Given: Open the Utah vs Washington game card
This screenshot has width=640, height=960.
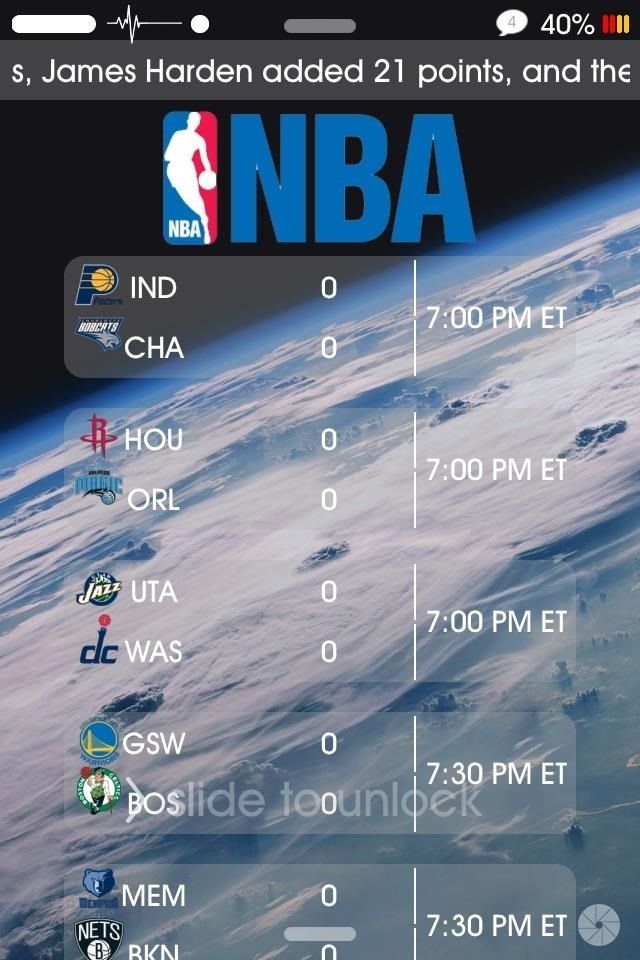Looking at the screenshot, I should coord(320,621).
